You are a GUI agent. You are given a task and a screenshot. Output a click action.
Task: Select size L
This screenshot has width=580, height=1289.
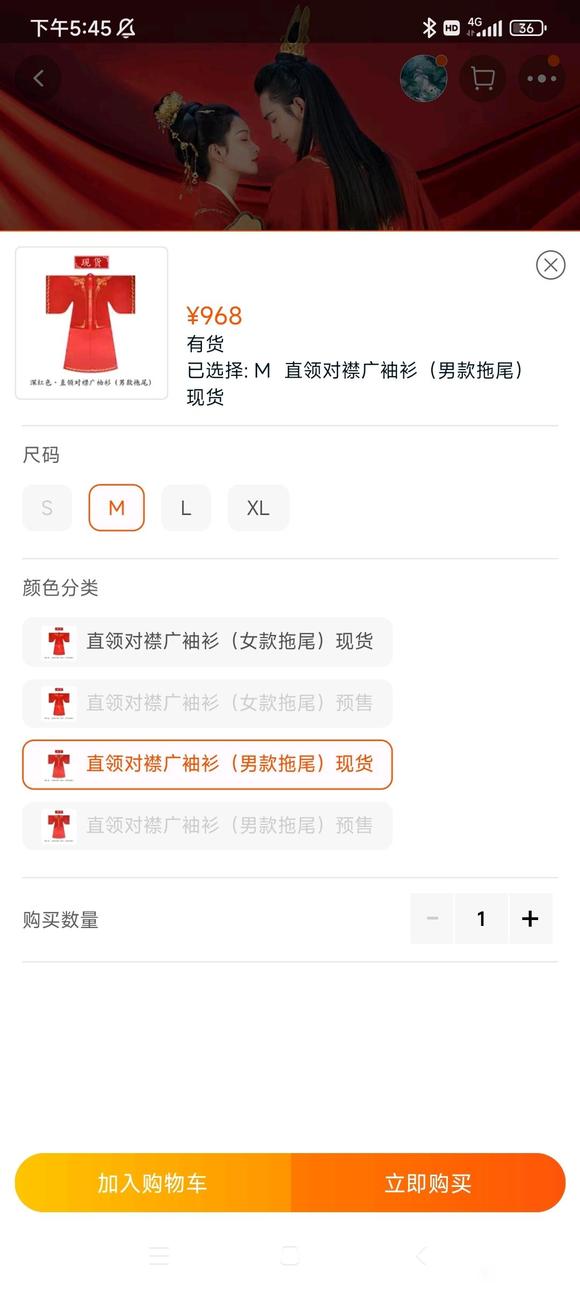coord(186,508)
